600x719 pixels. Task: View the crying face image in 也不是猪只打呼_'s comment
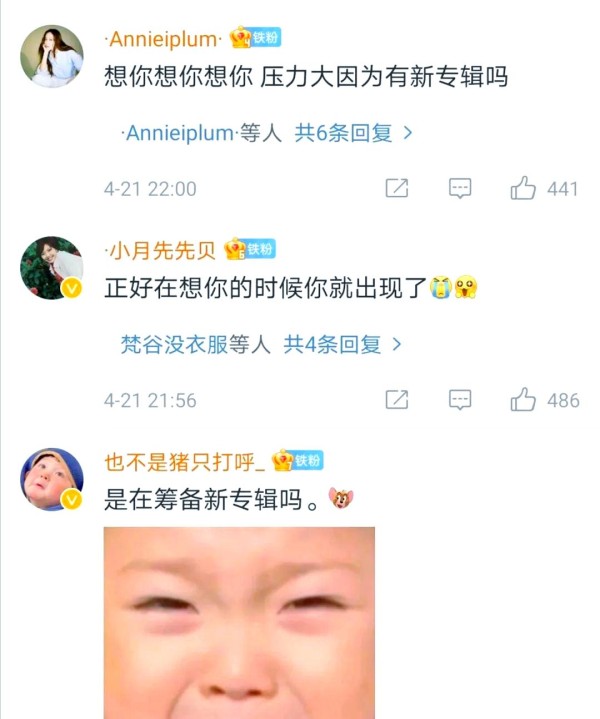point(239,622)
